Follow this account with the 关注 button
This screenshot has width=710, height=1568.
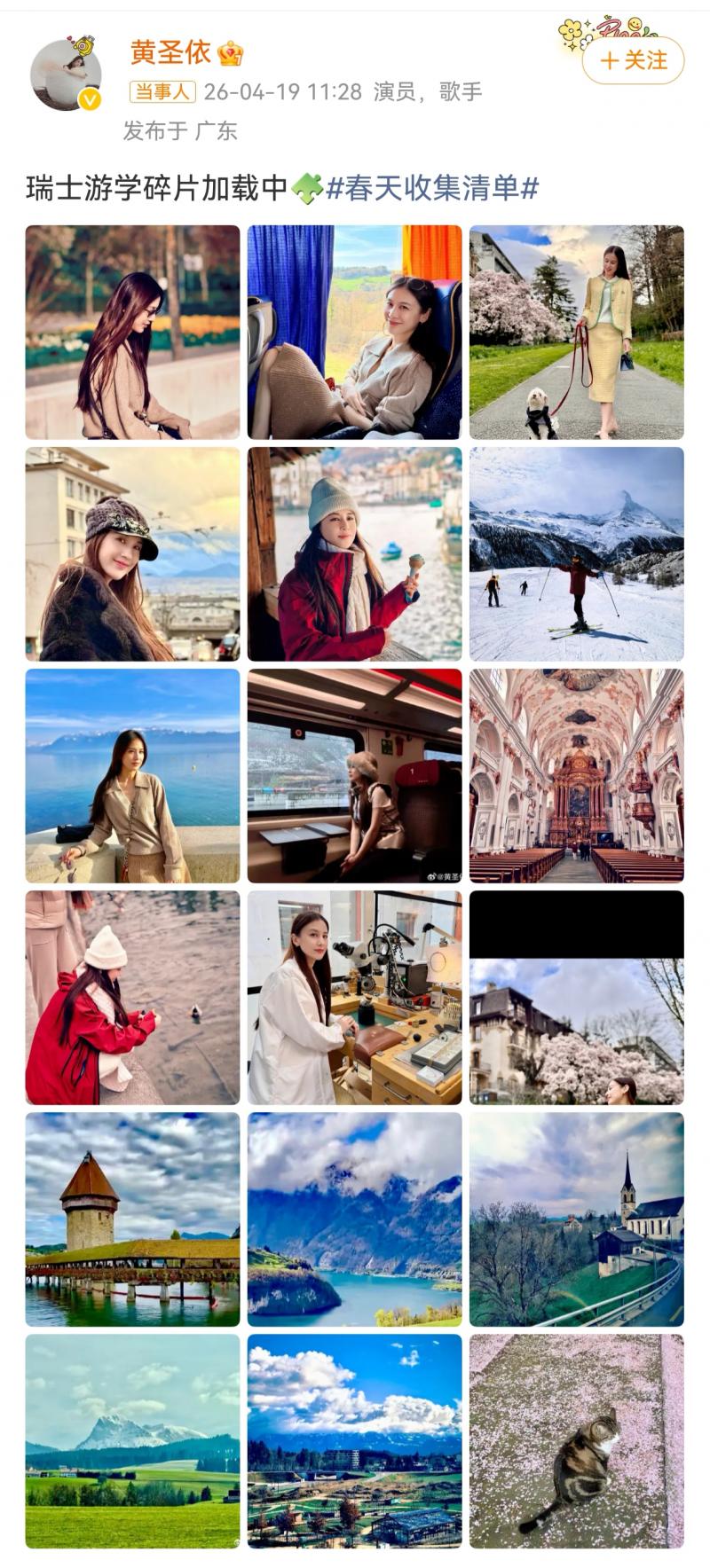point(633,60)
